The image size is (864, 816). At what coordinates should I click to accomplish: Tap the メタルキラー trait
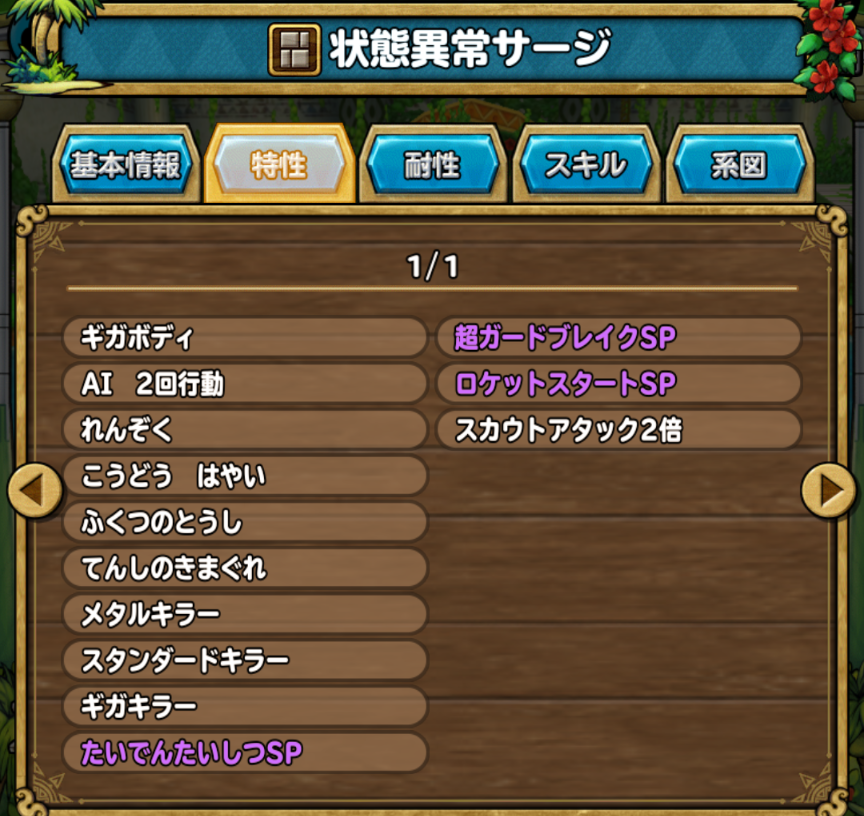pos(244,614)
